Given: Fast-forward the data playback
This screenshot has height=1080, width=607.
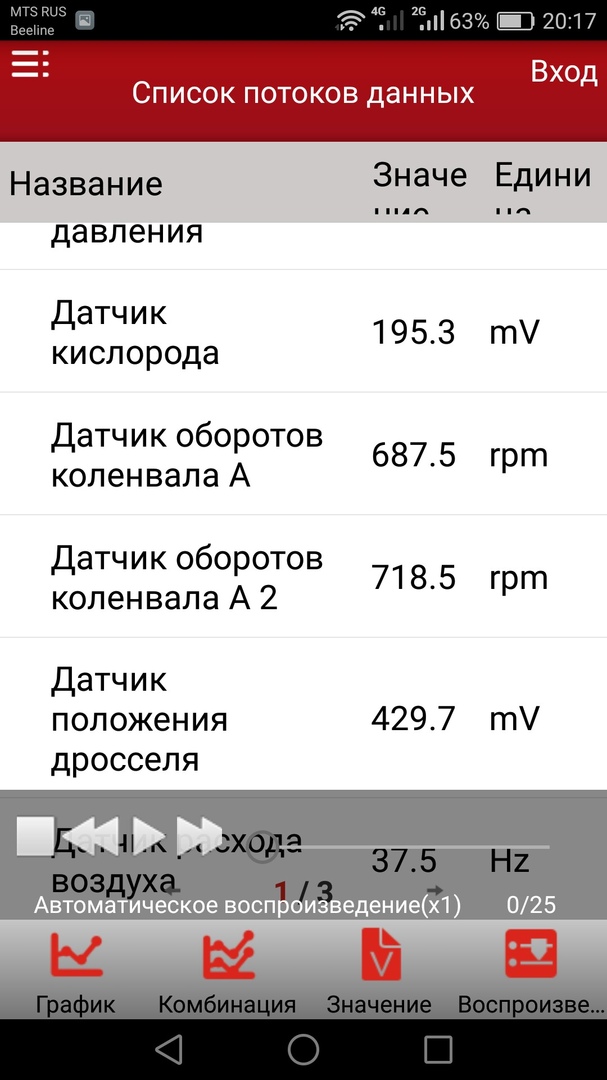Looking at the screenshot, I should pyautogui.click(x=200, y=835).
